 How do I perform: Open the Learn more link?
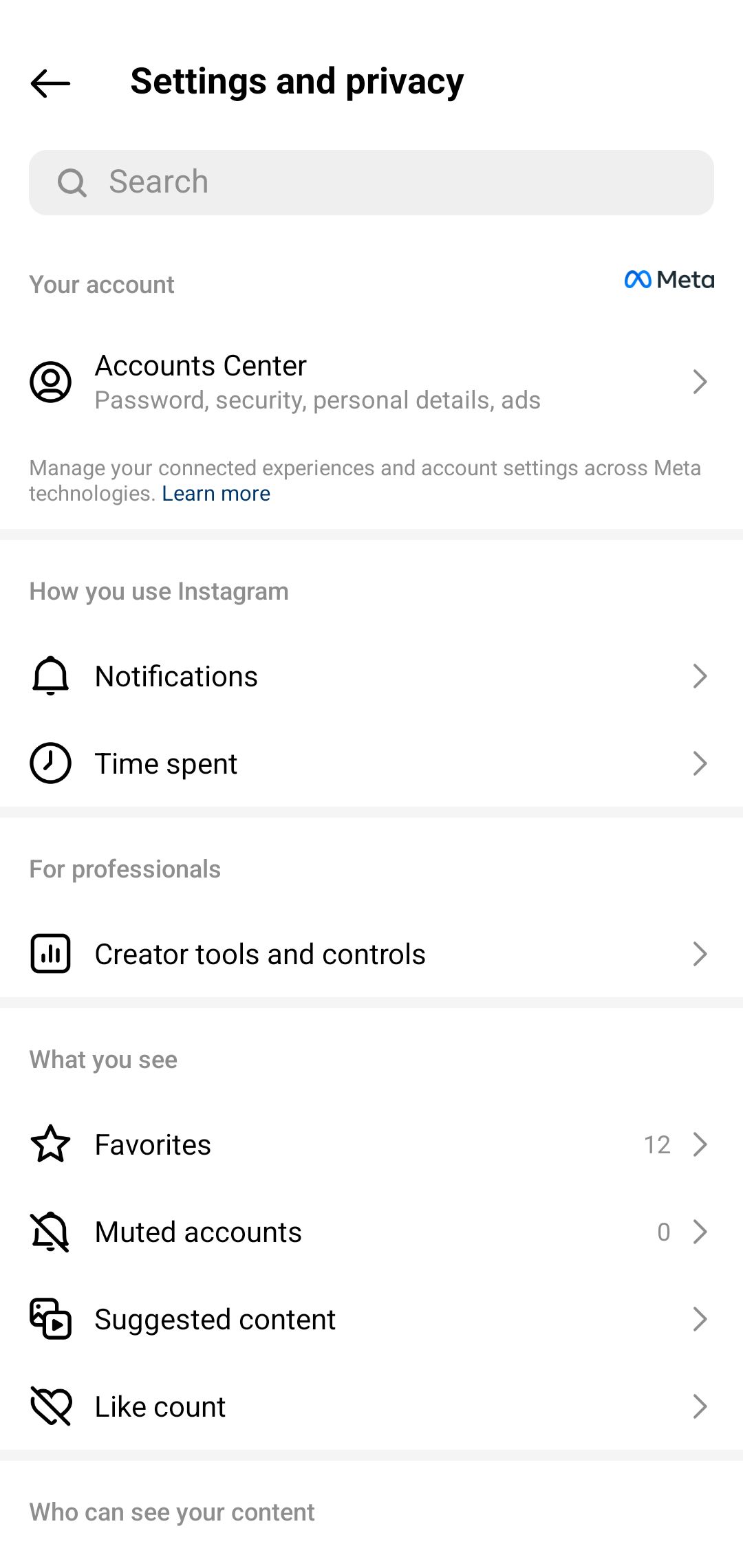click(215, 493)
